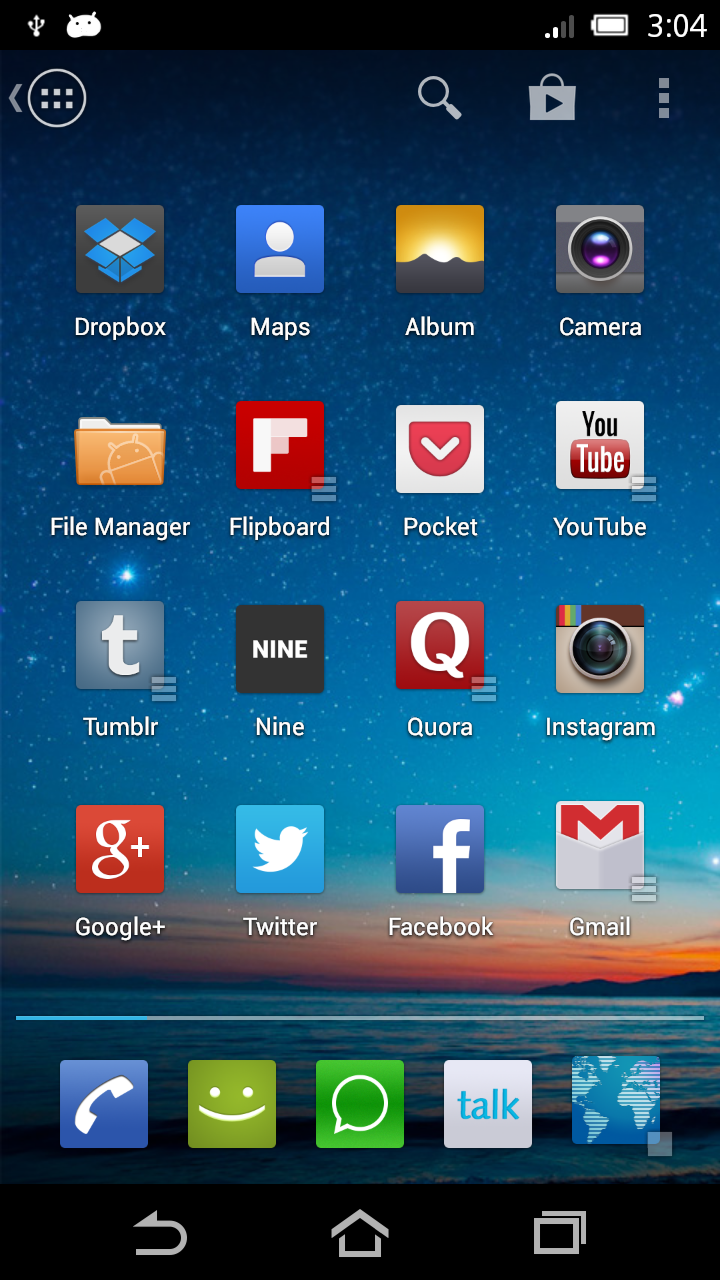Open the Pocket app
This screenshot has width=720, height=1280.
[440, 449]
